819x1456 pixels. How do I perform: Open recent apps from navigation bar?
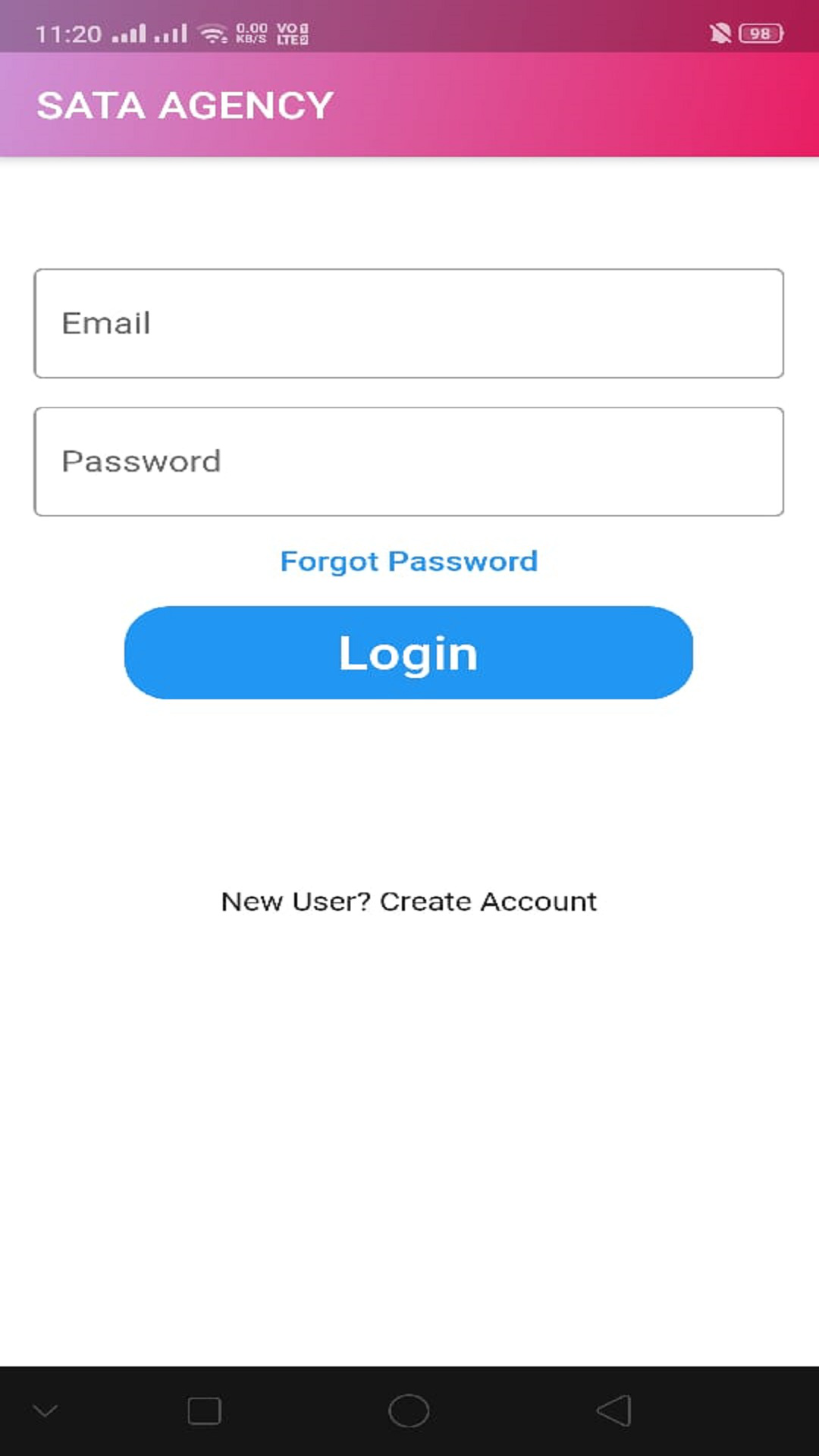click(204, 1411)
